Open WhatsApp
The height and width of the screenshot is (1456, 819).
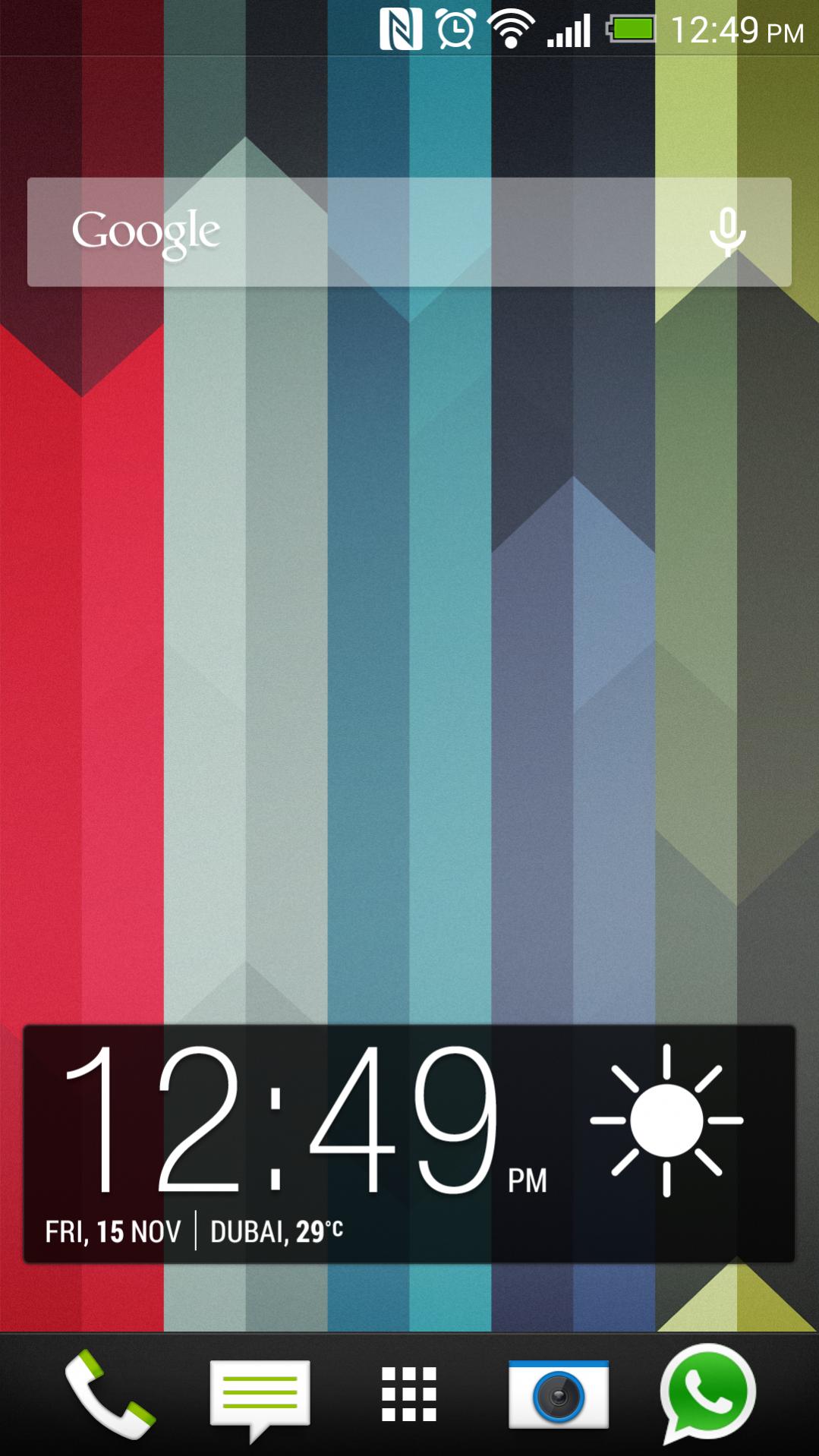707,1394
